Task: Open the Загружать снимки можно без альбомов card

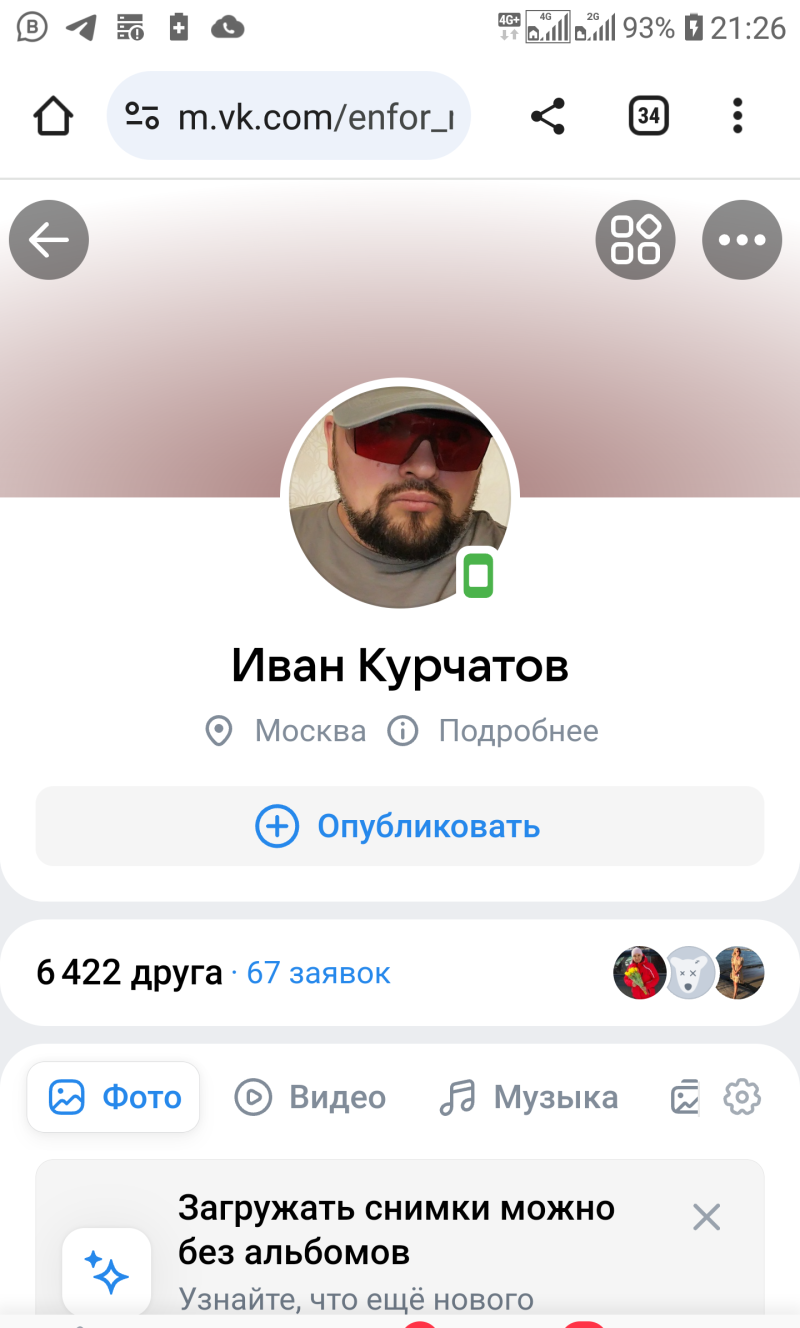Action: (396, 1230)
